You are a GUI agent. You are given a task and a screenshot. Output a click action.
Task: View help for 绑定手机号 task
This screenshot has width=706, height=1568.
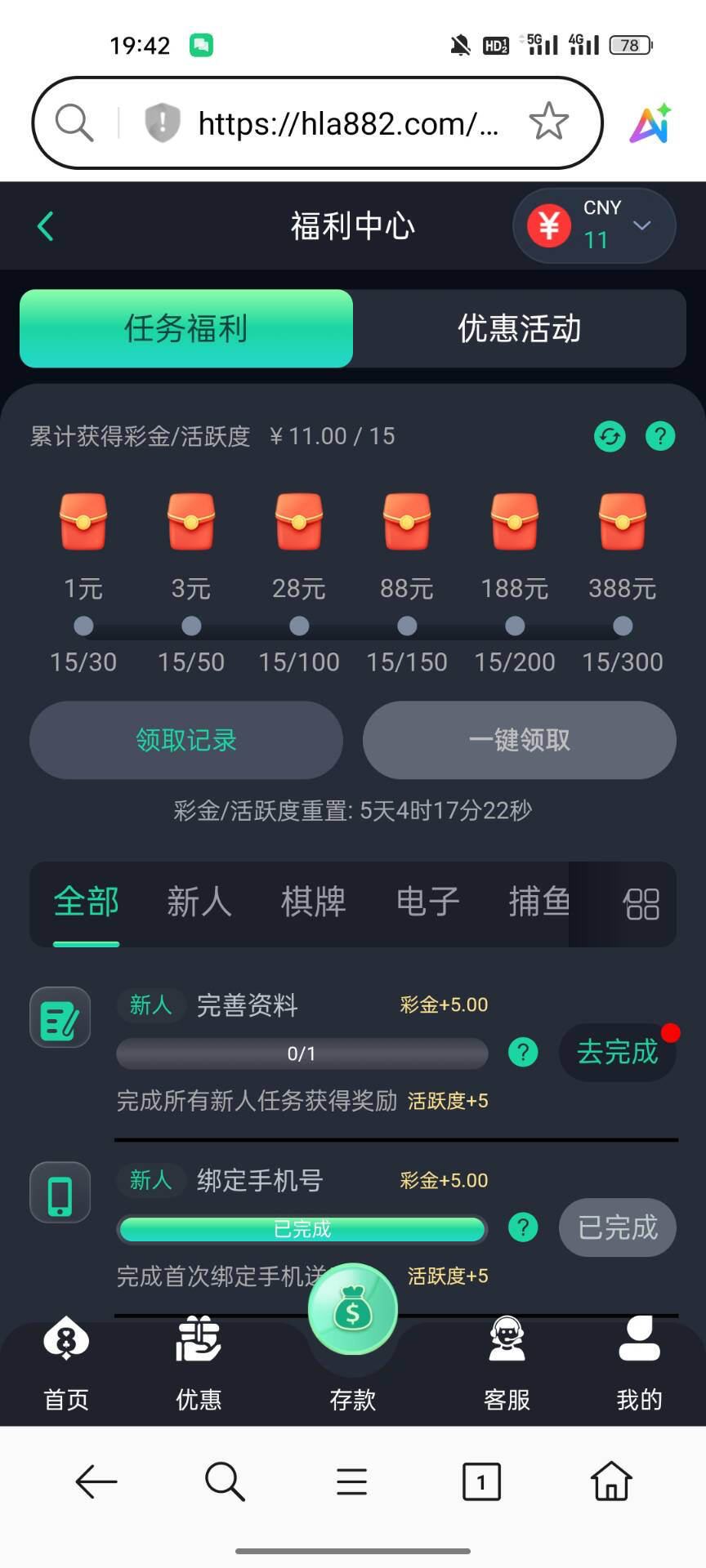click(x=523, y=1227)
